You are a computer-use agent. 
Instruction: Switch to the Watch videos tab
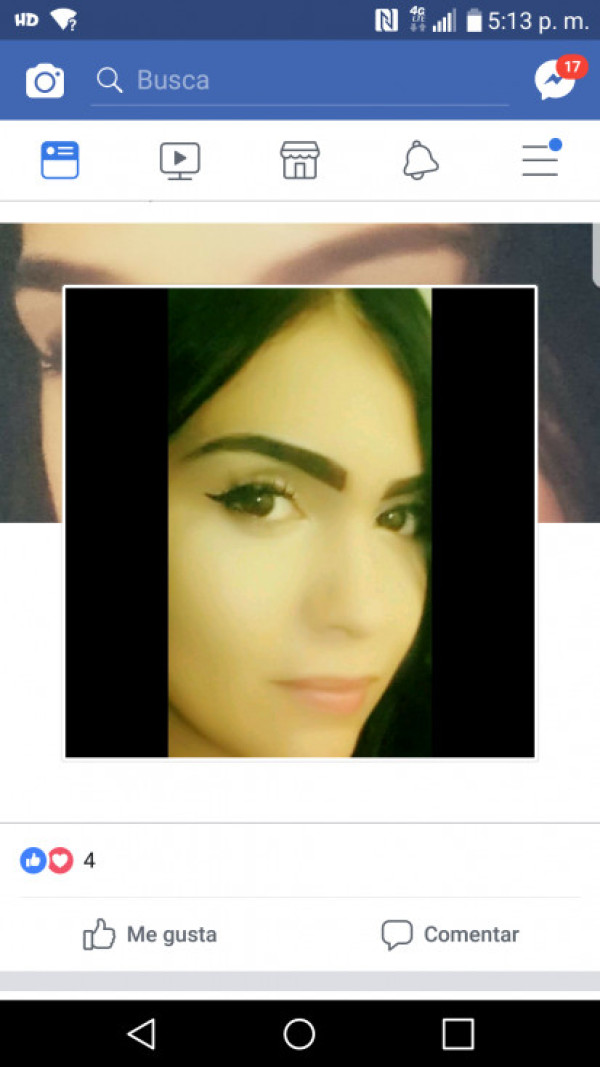coord(180,160)
